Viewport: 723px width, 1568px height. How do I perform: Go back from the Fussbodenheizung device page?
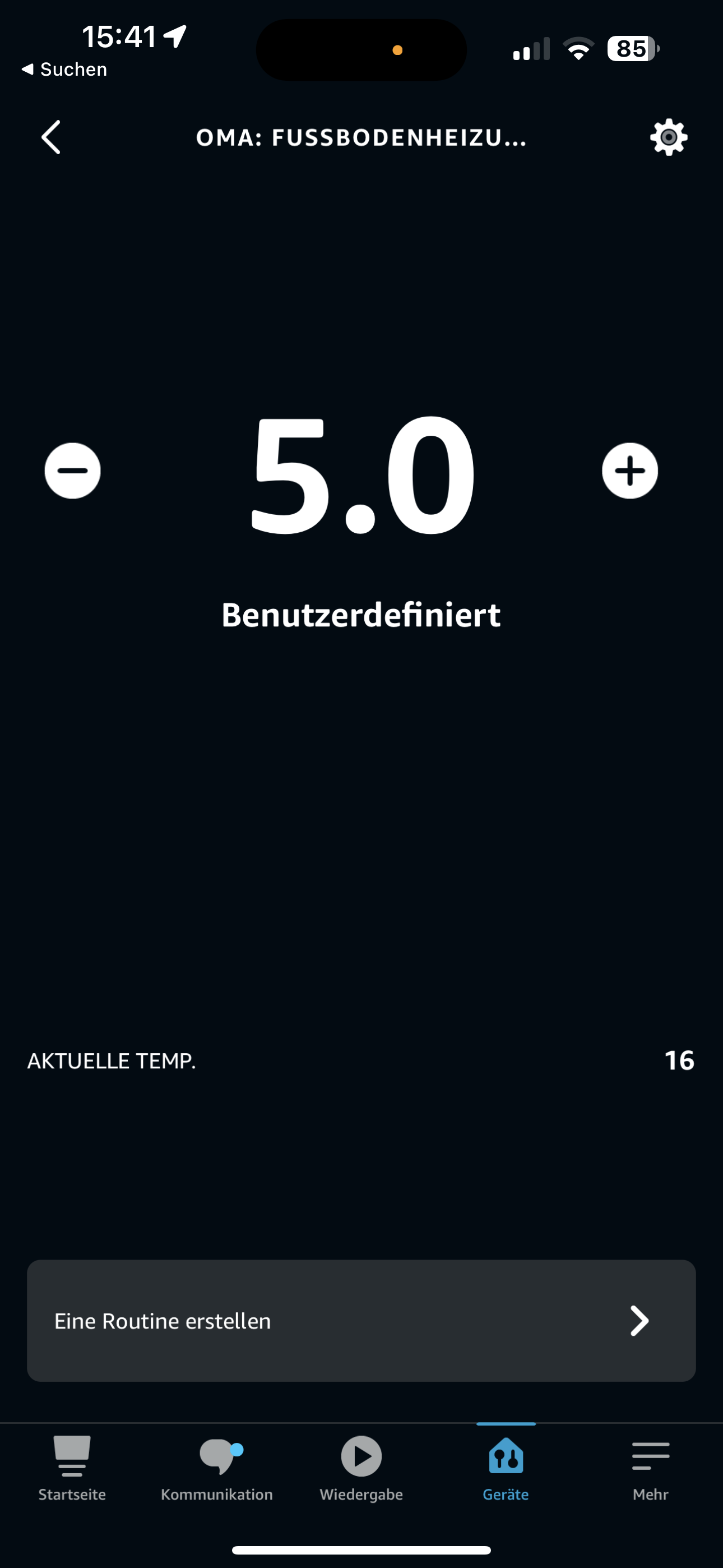[x=51, y=137]
